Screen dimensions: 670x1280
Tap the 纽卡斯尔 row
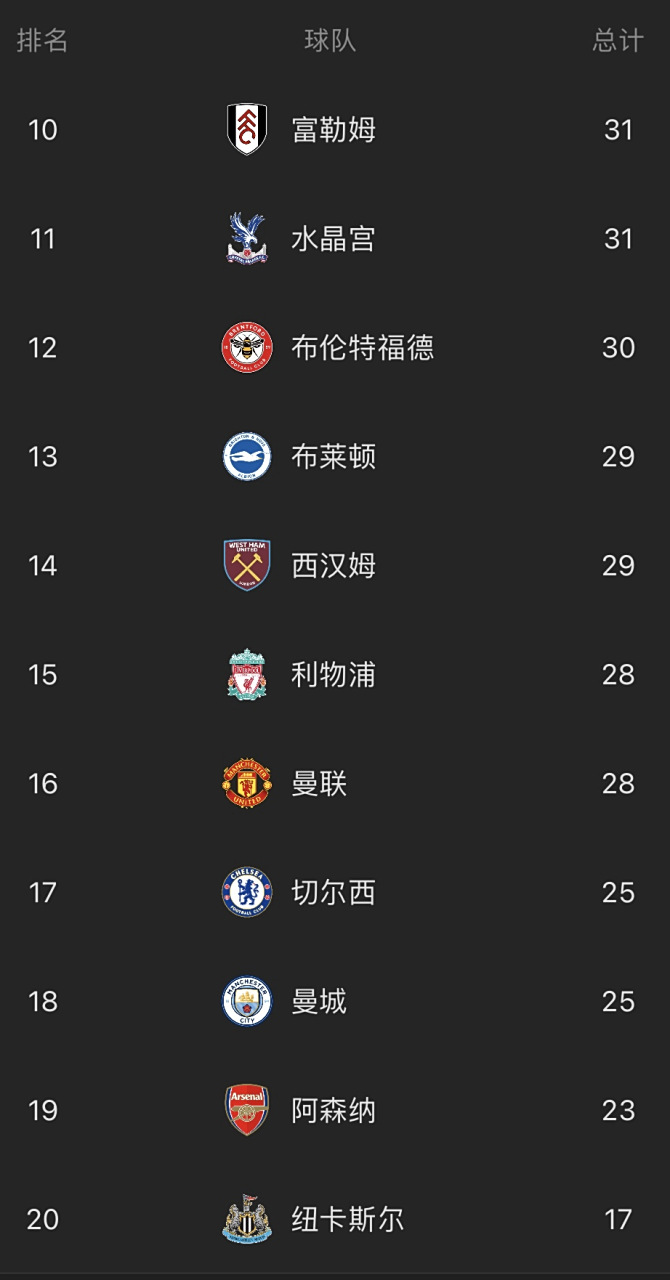coord(347,1220)
